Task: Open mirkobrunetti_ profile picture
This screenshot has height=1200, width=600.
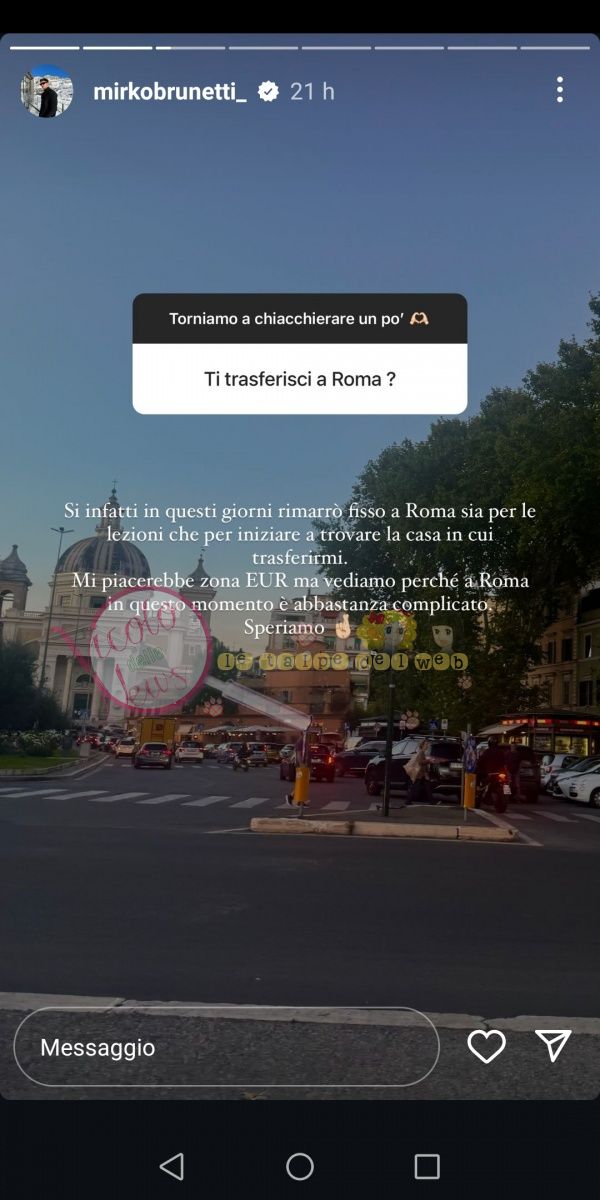Action: pos(47,92)
